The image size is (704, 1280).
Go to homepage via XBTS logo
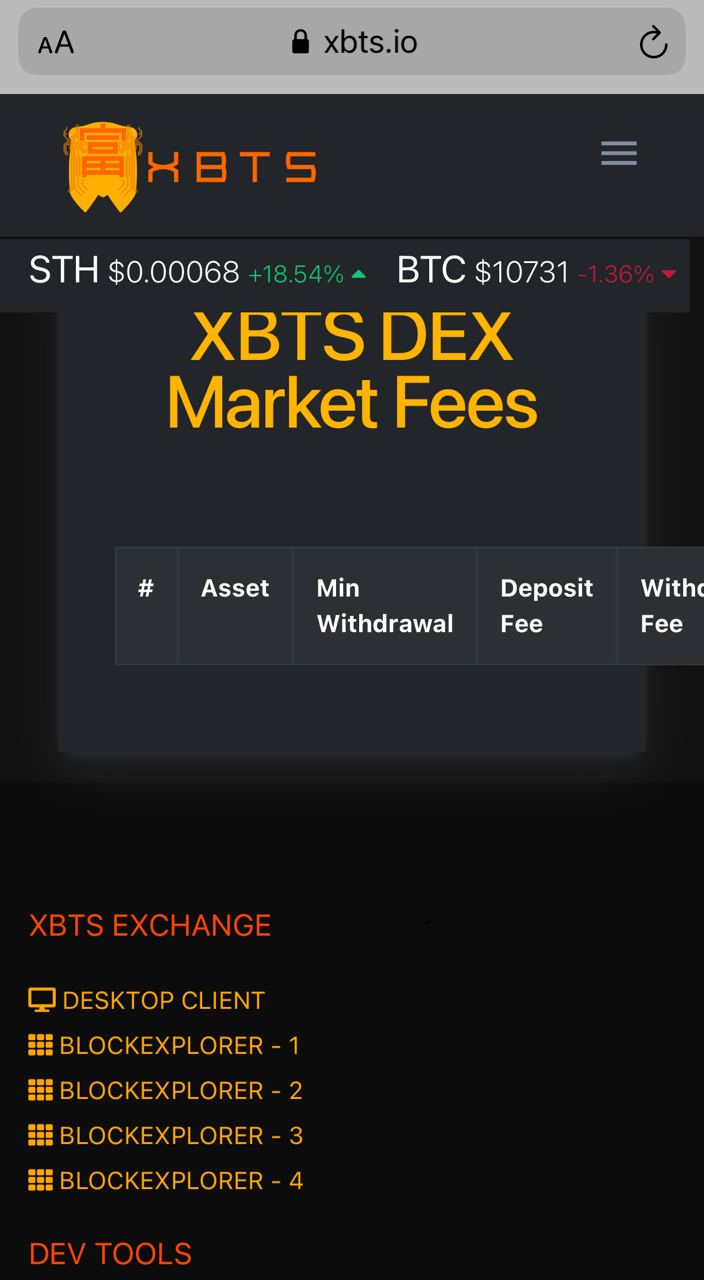click(190, 167)
